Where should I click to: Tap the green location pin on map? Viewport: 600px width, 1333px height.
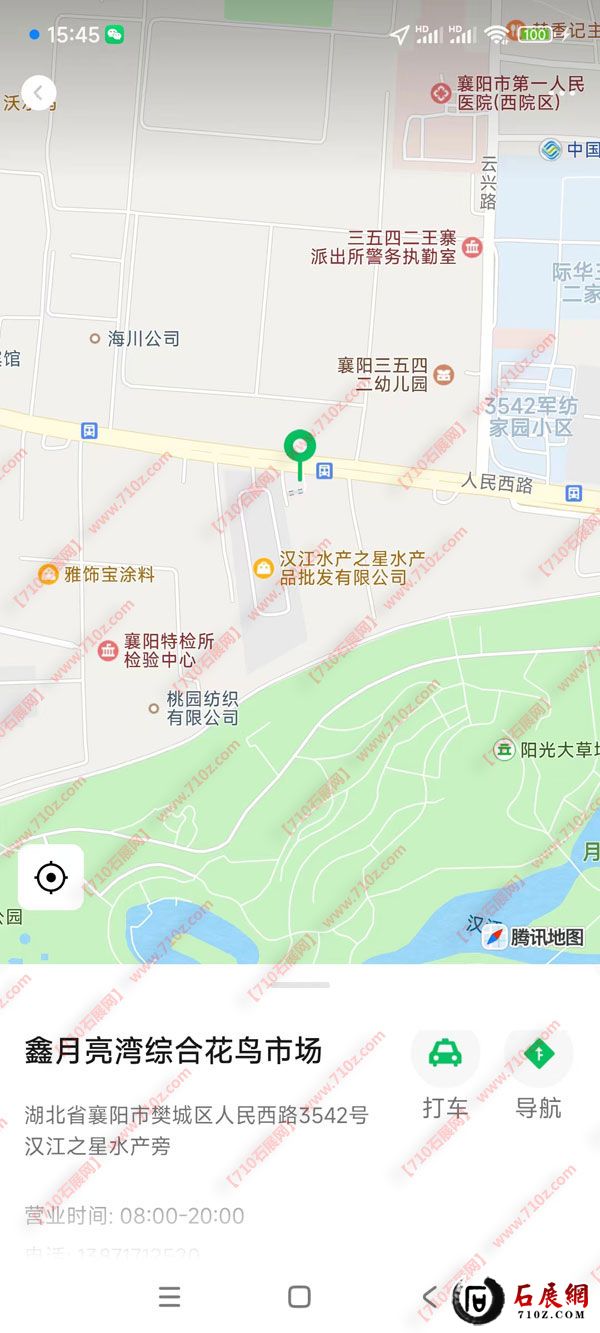click(x=299, y=448)
